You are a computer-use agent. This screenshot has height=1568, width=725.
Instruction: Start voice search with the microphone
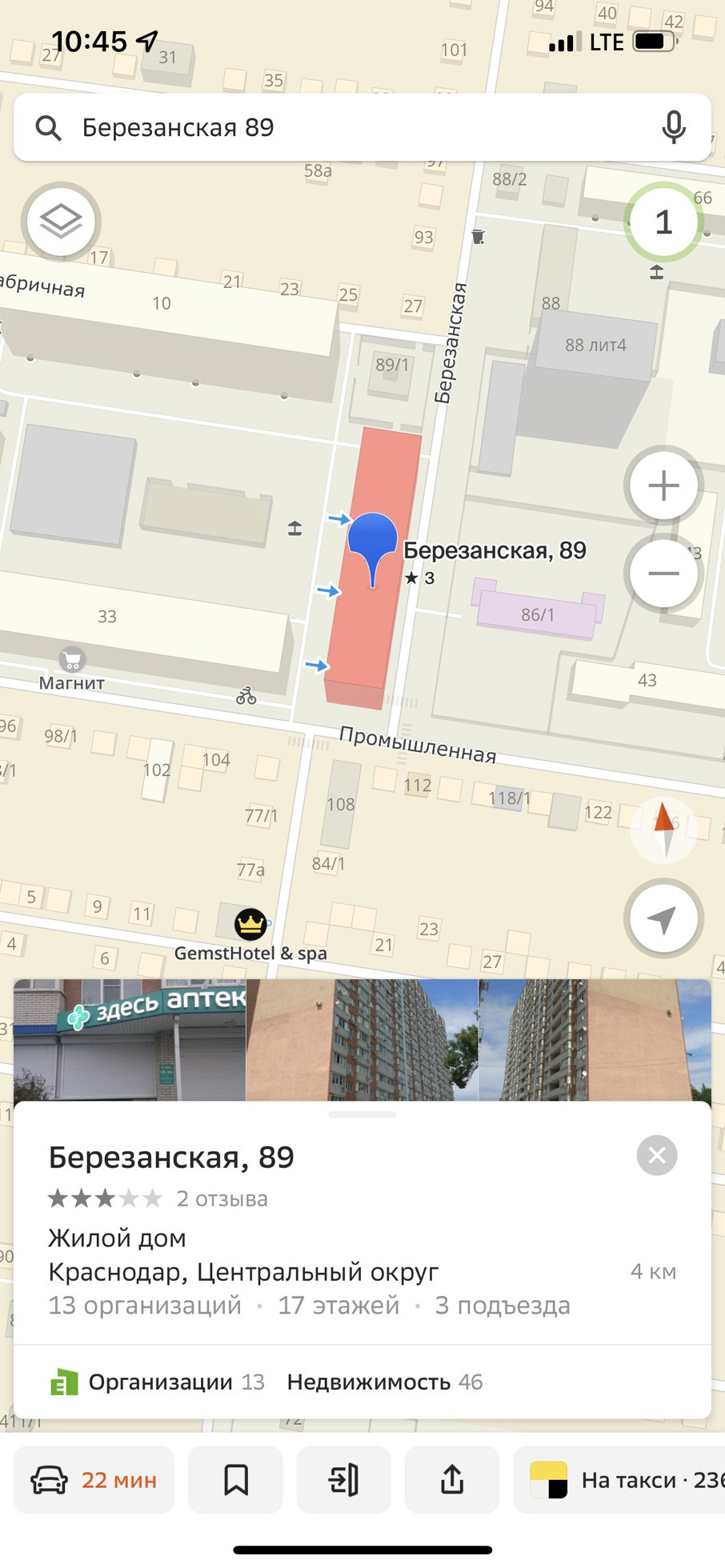673,127
